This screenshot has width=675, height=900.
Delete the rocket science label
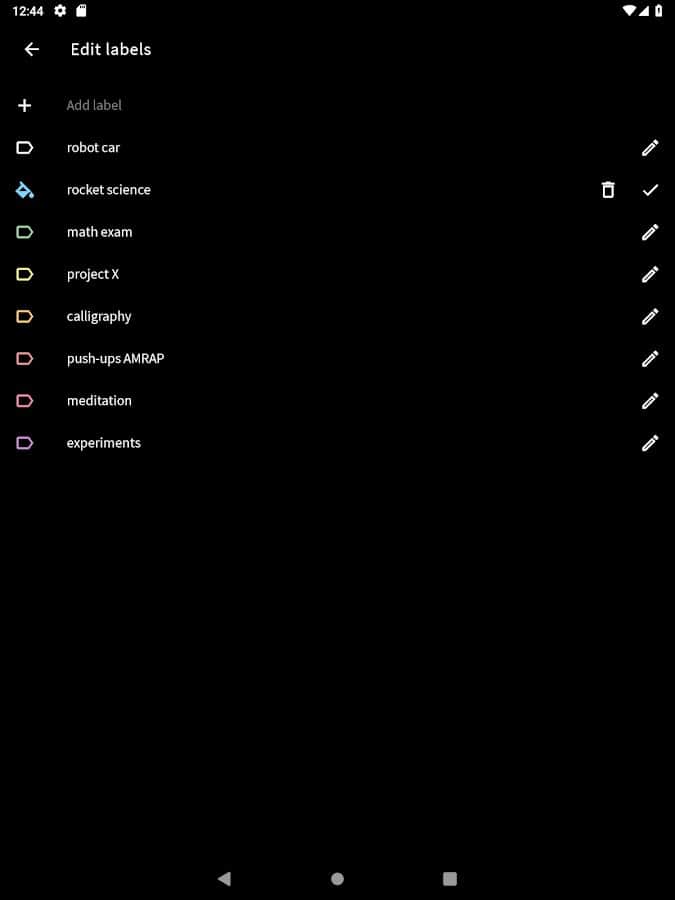608,190
